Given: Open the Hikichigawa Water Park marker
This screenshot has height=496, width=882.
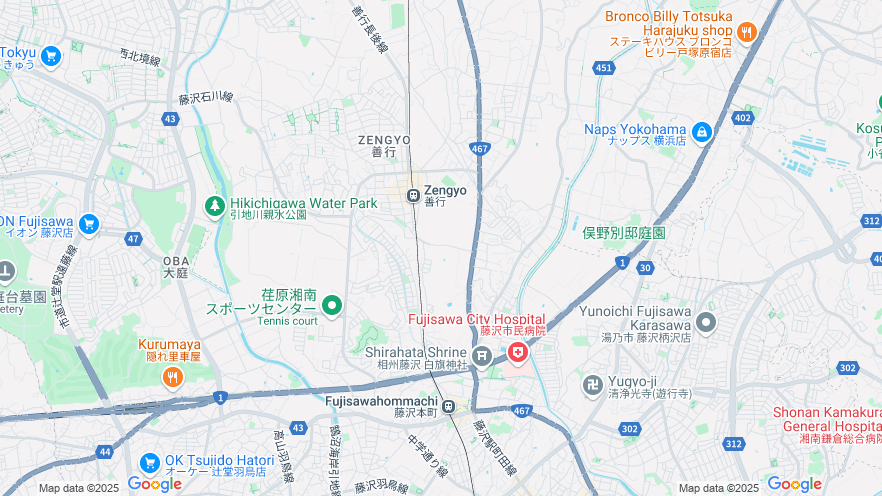Looking at the screenshot, I should click(x=214, y=206).
